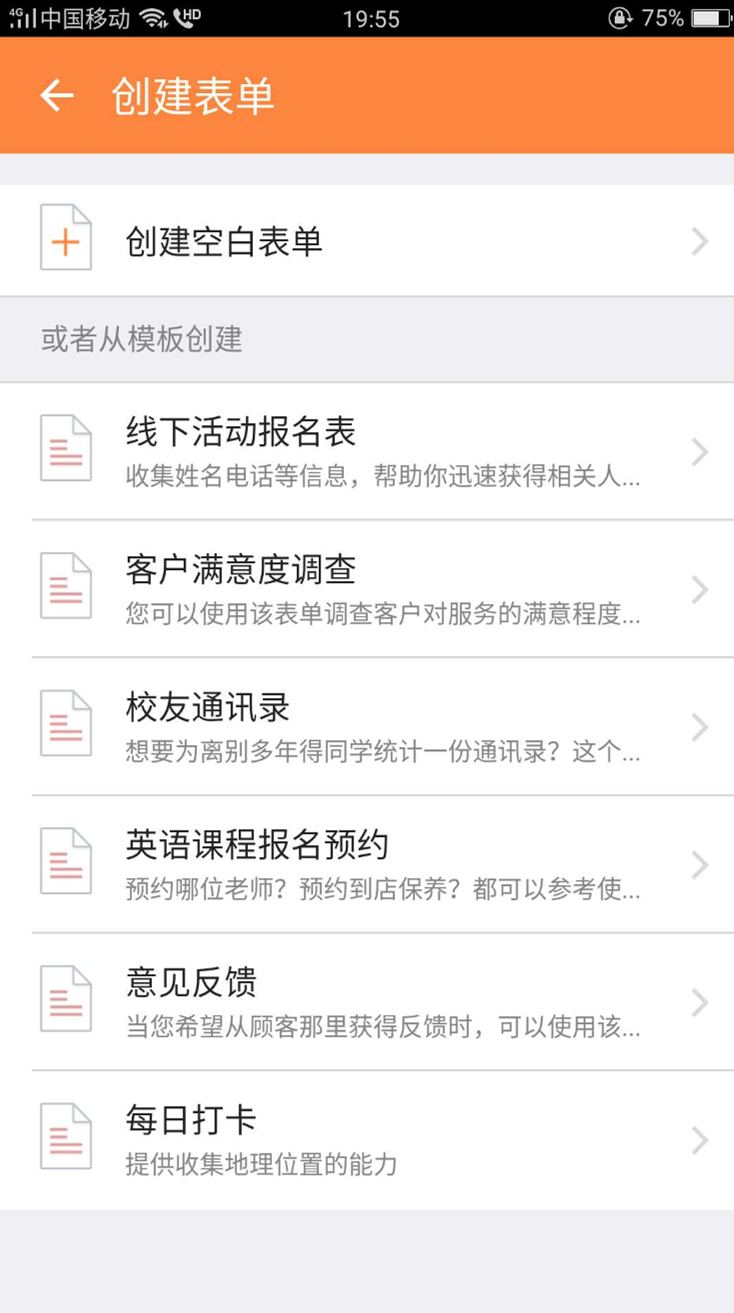
Task: Open 英语课程报名预约 template
Action: coord(366,864)
